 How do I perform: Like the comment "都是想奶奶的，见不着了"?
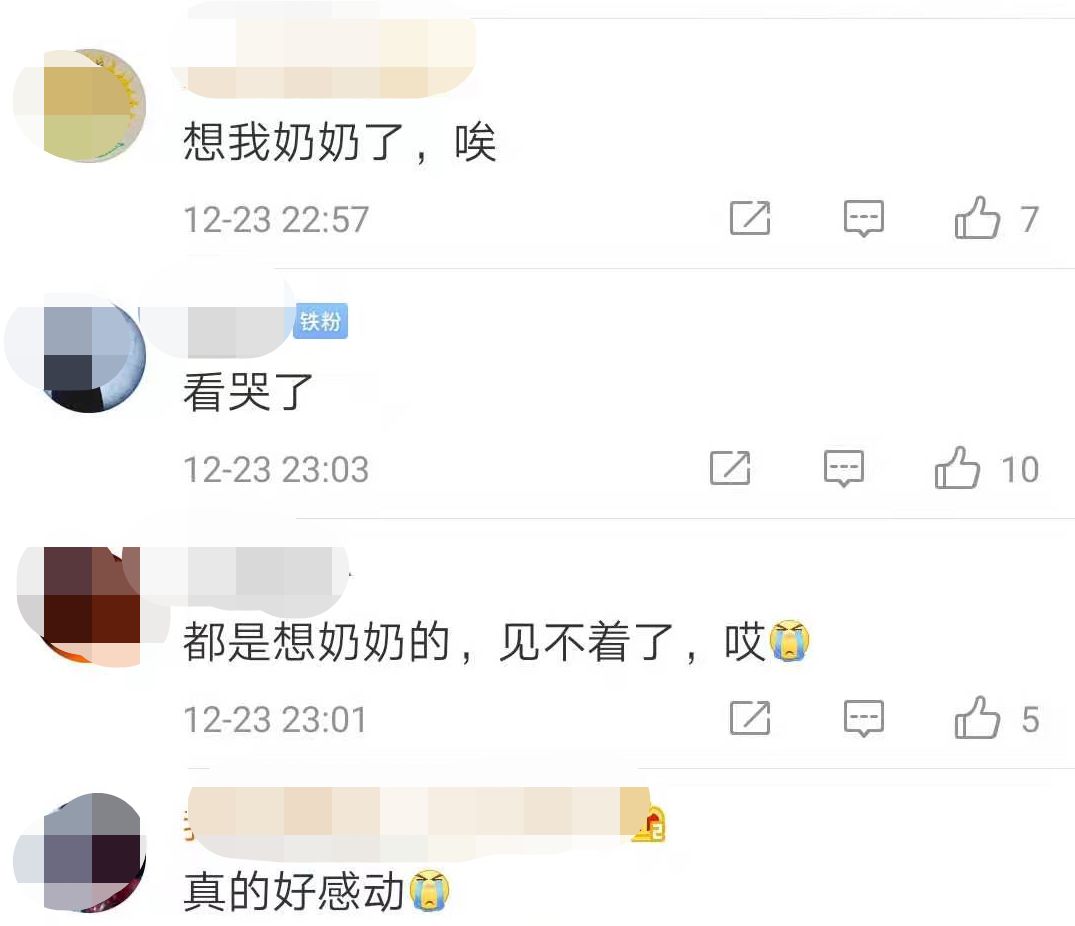point(977,718)
